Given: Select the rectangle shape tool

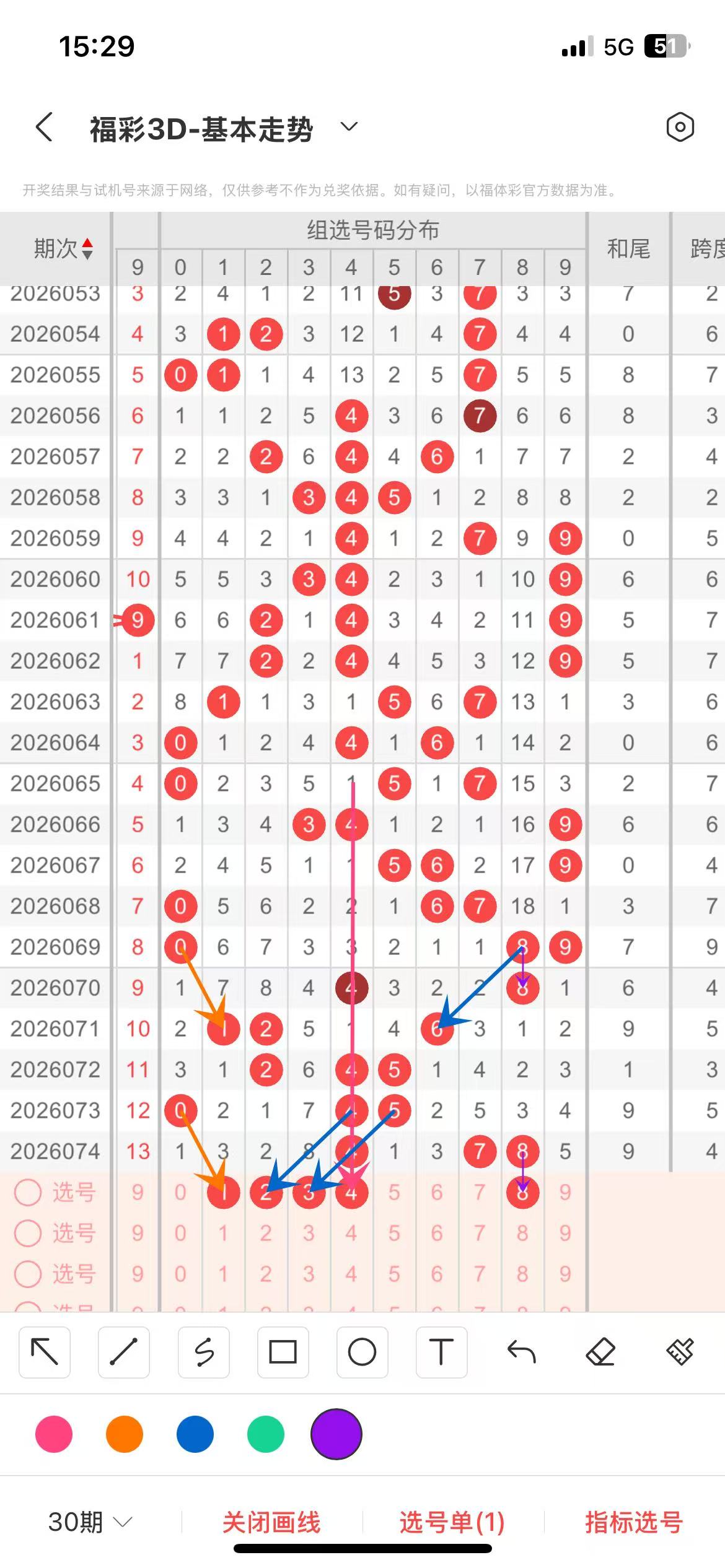Looking at the screenshot, I should click(x=283, y=1352).
